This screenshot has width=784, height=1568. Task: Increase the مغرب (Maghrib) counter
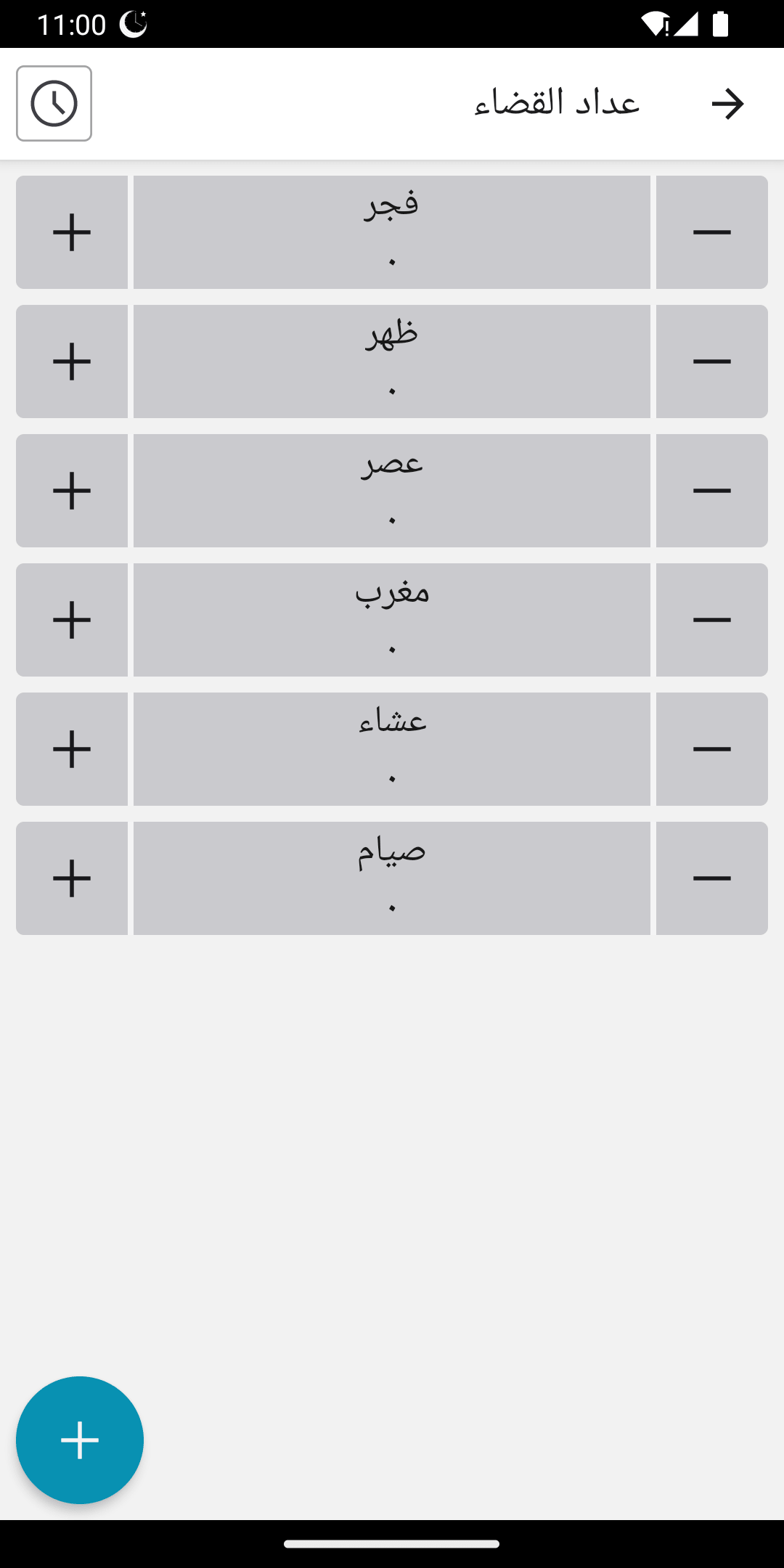pyautogui.click(x=72, y=620)
